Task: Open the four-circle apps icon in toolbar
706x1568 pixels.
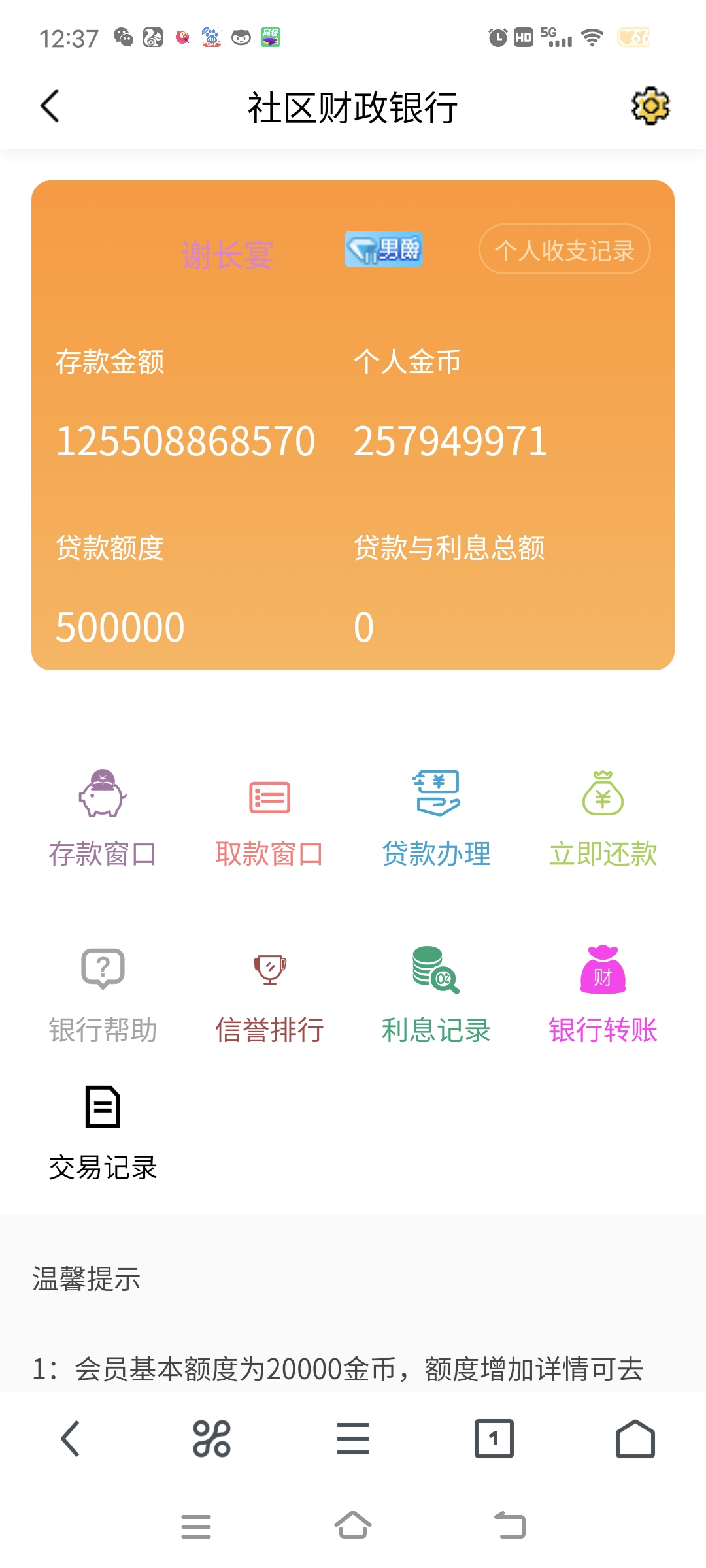Action: coord(212,1439)
